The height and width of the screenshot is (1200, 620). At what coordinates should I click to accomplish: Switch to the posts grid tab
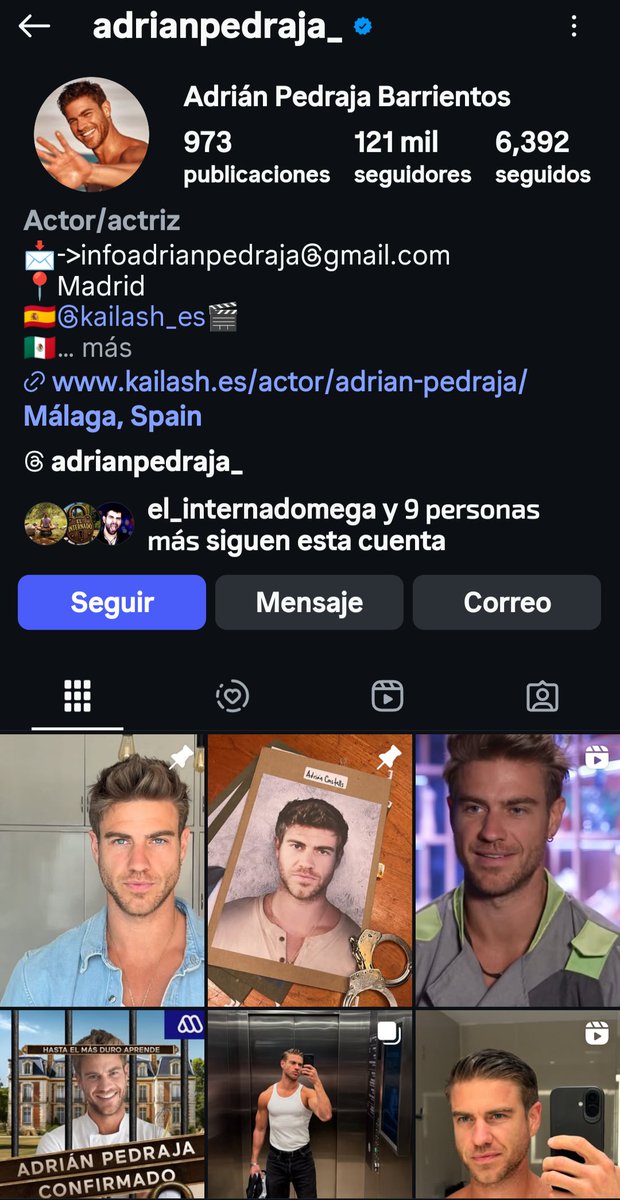[x=78, y=696]
